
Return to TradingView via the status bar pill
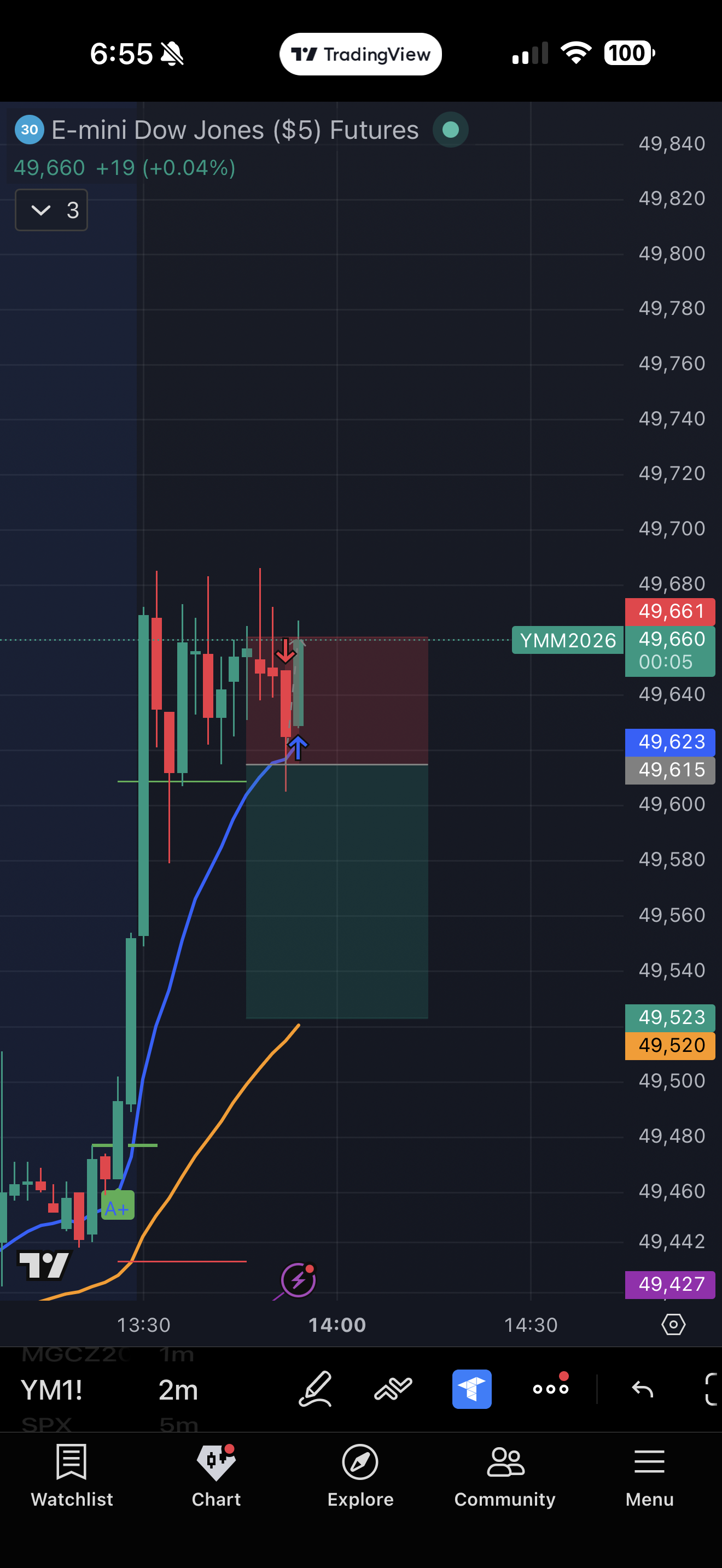tap(360, 54)
